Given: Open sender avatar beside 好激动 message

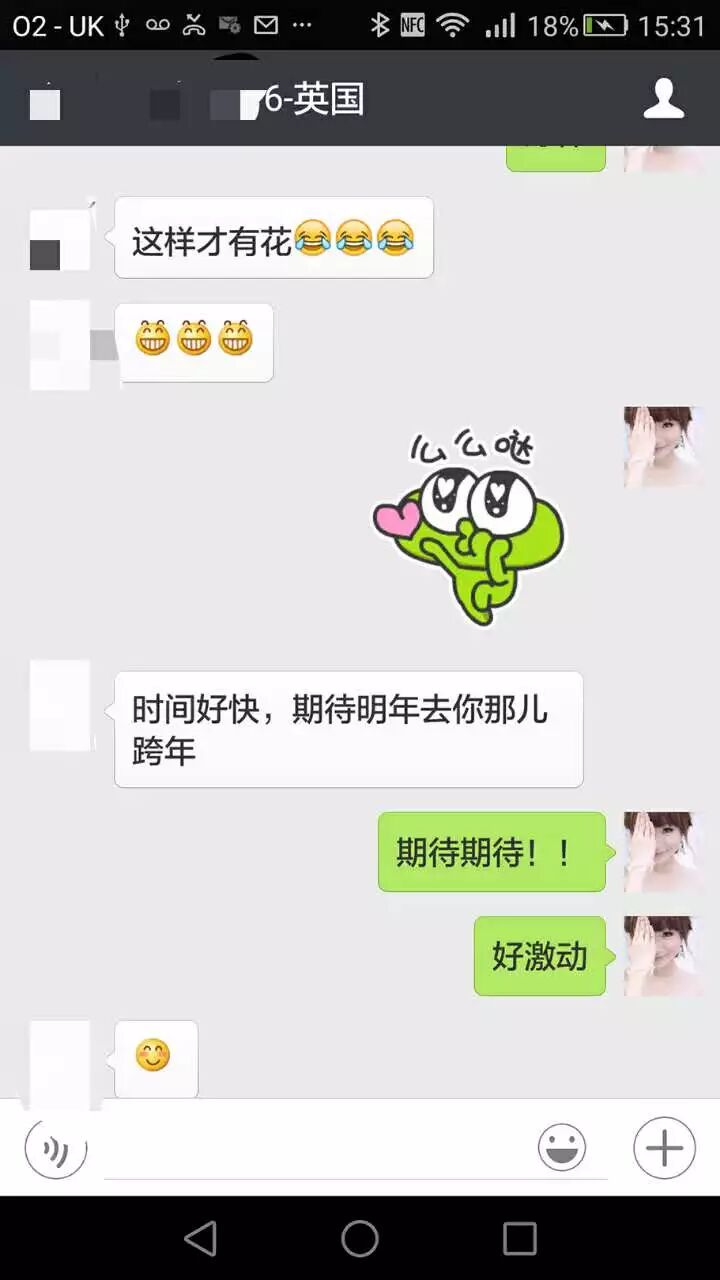Looking at the screenshot, I should (662, 956).
